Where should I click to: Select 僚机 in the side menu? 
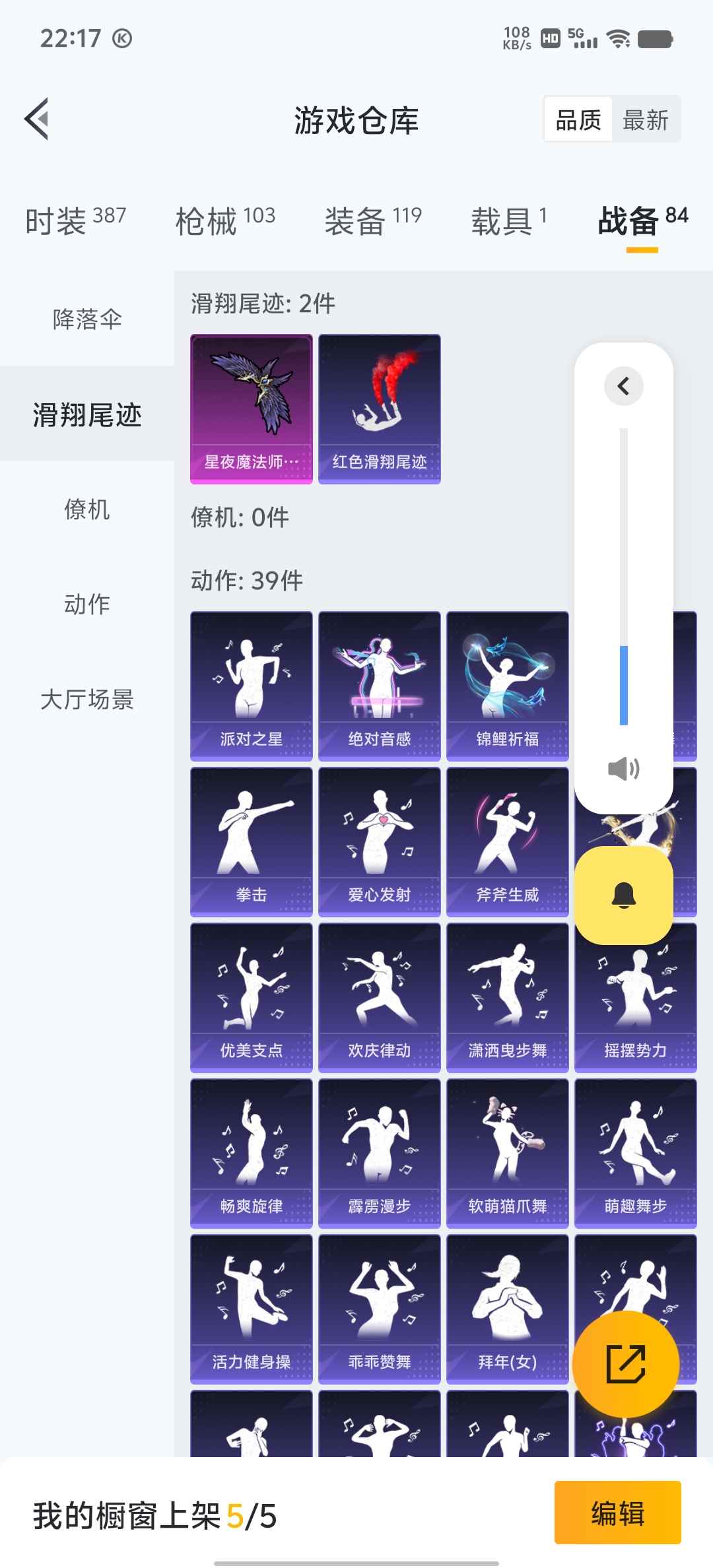click(x=87, y=509)
